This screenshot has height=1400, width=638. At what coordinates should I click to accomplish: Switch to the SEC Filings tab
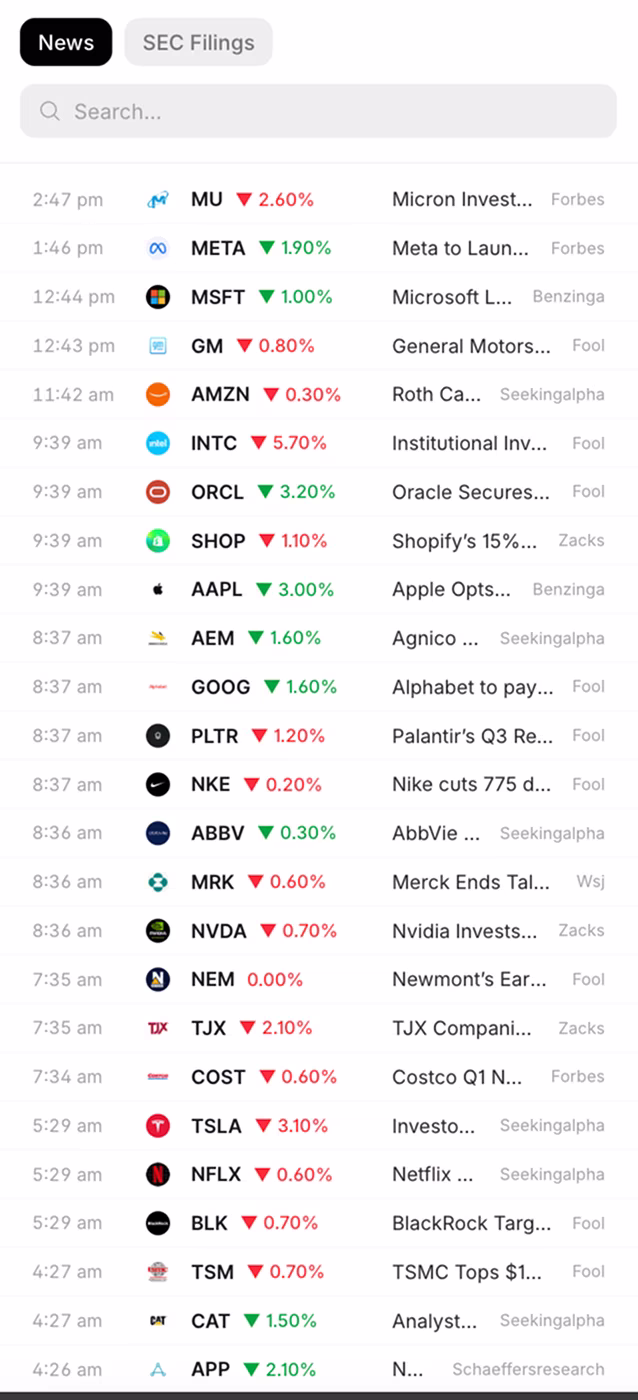pos(198,43)
